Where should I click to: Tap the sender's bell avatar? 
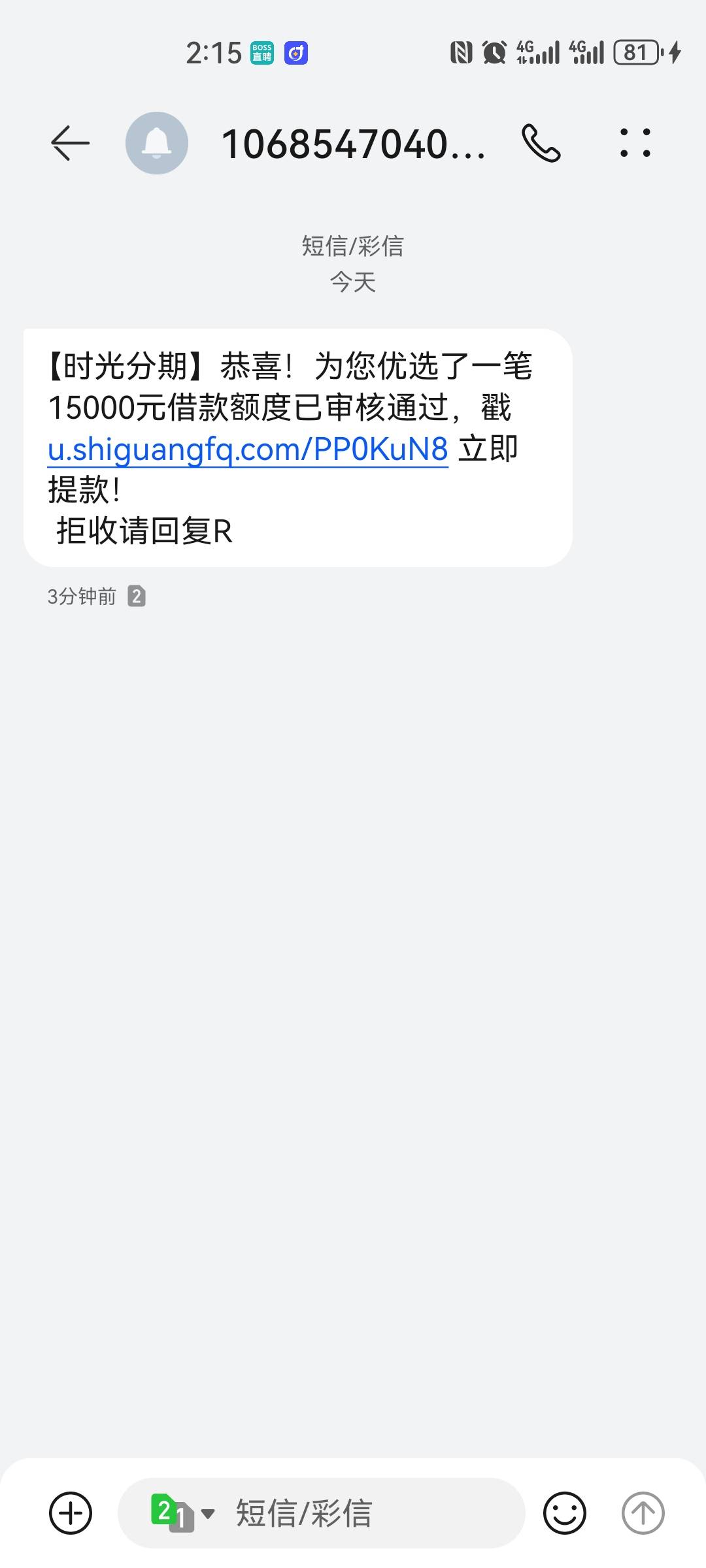point(157,143)
